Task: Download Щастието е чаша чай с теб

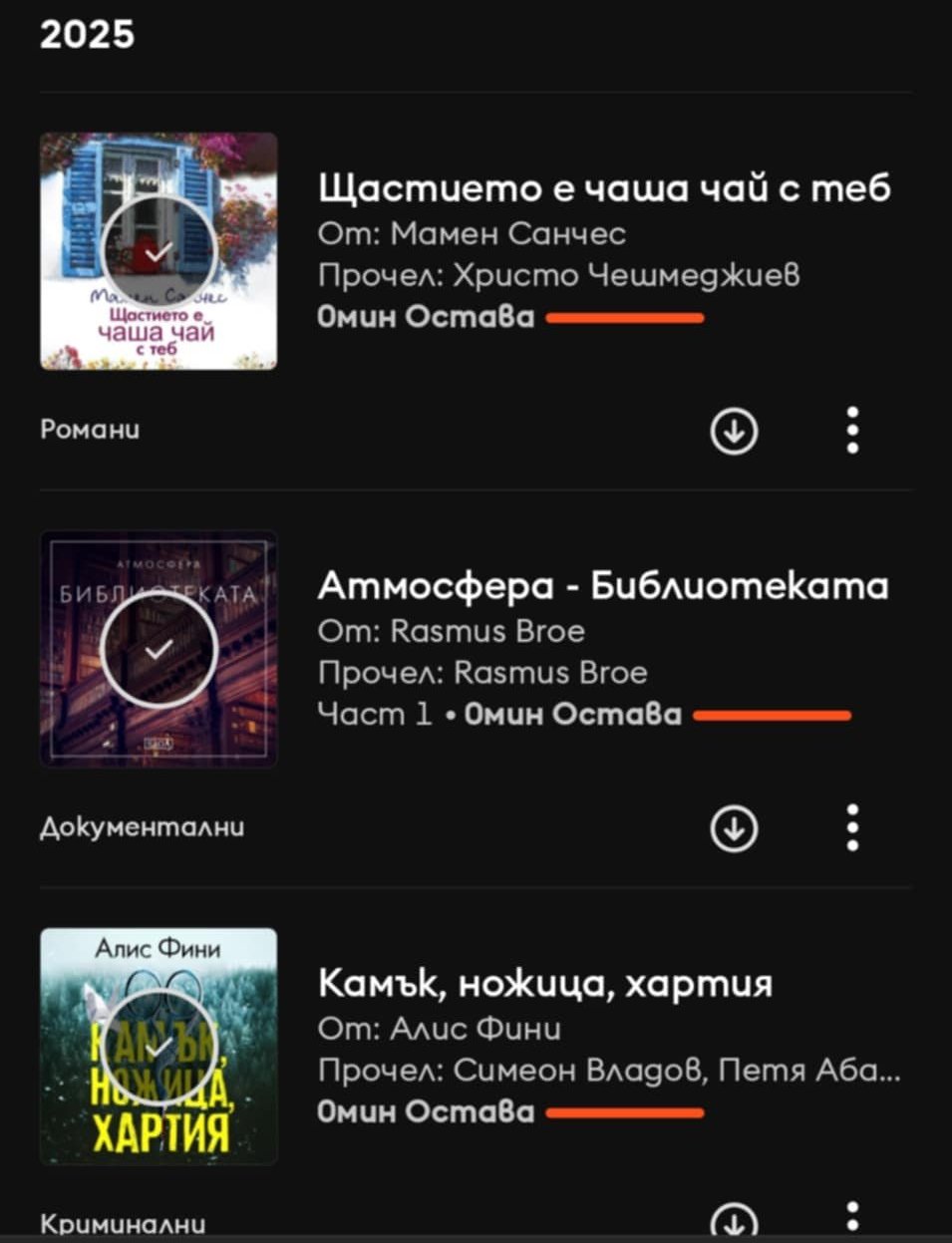Action: pos(735,431)
